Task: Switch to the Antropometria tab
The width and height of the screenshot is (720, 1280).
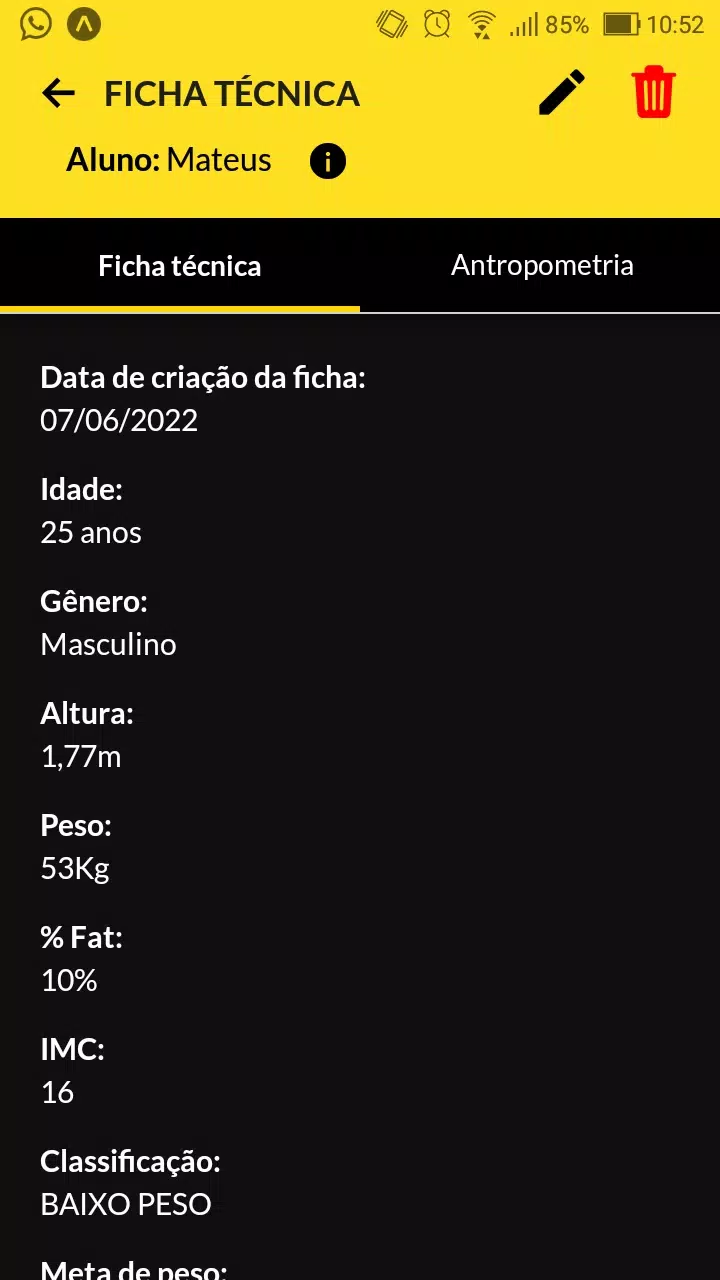Action: (x=541, y=265)
